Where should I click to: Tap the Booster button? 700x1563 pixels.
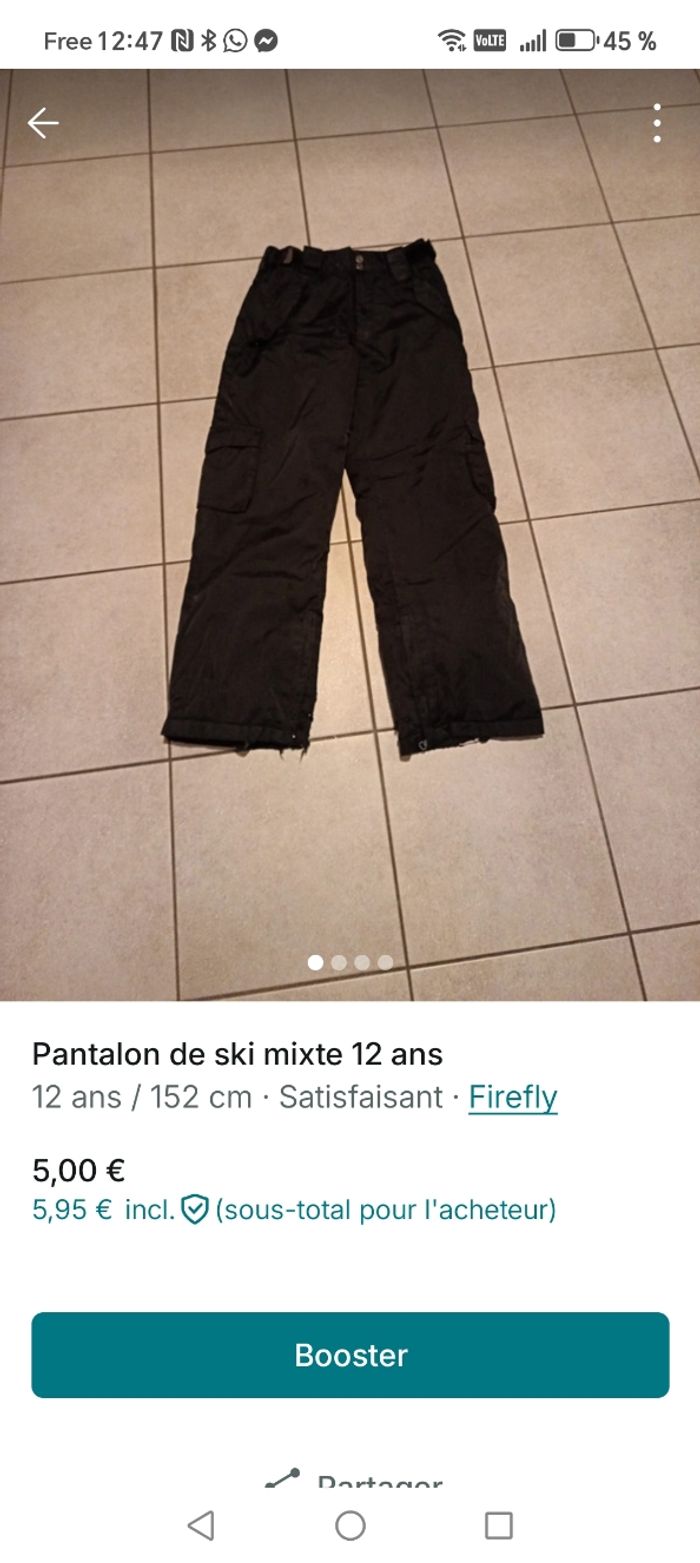[350, 1355]
